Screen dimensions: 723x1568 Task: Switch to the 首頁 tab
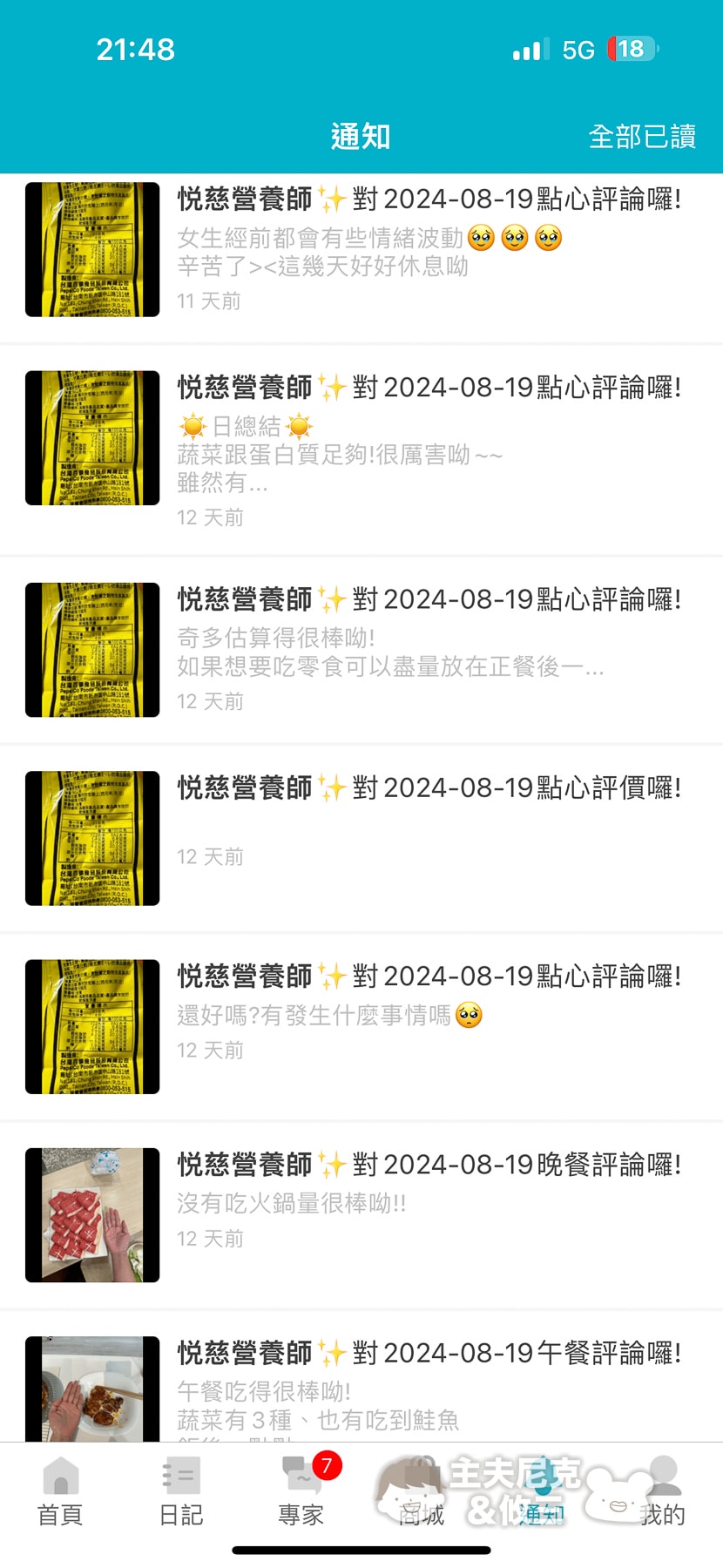coord(60,1491)
